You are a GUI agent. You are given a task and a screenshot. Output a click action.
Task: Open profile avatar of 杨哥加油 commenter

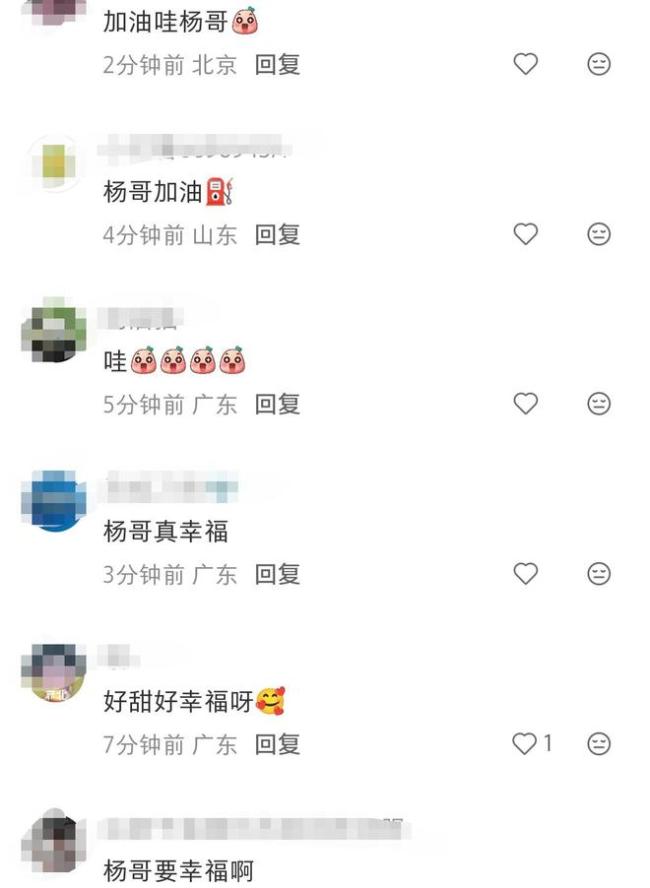[53, 160]
